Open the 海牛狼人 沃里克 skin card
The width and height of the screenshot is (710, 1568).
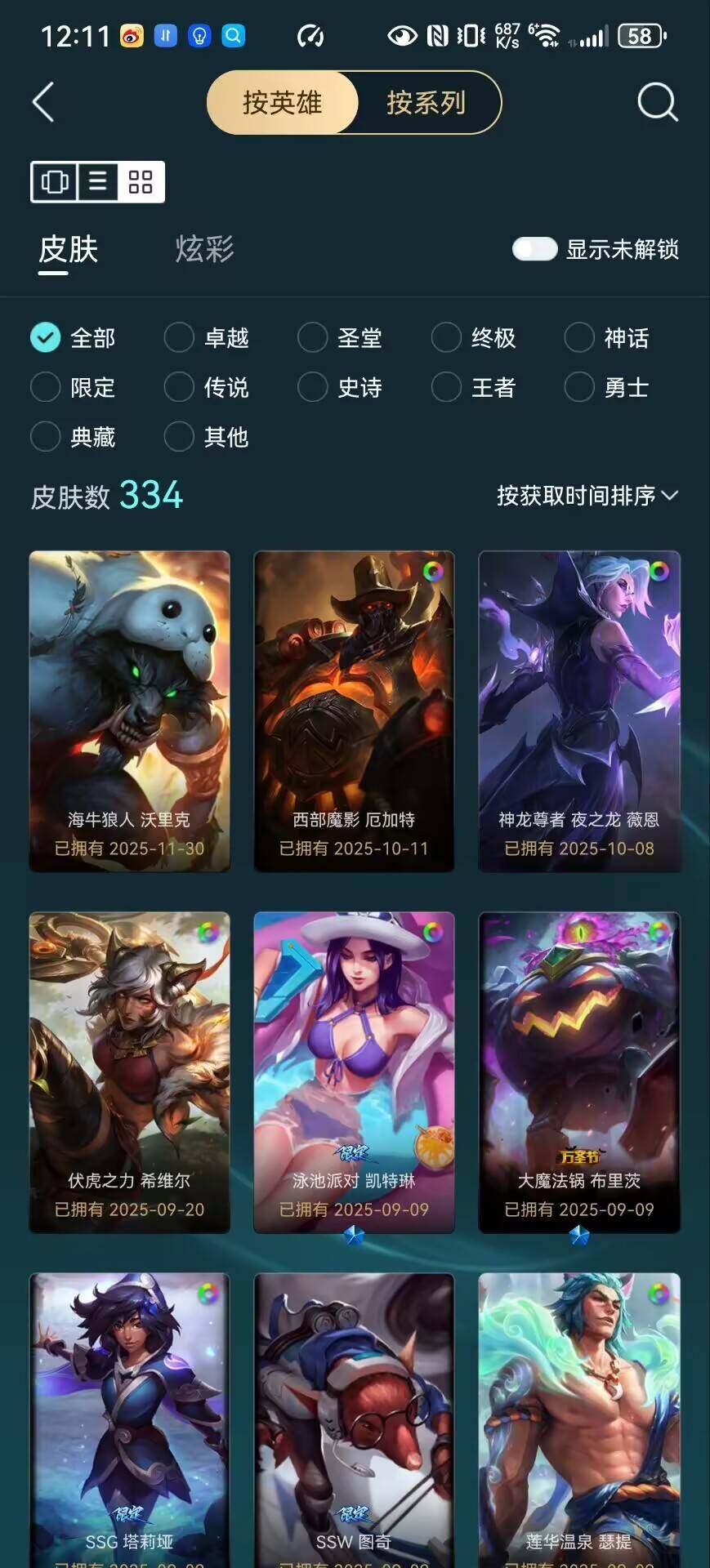click(129, 710)
